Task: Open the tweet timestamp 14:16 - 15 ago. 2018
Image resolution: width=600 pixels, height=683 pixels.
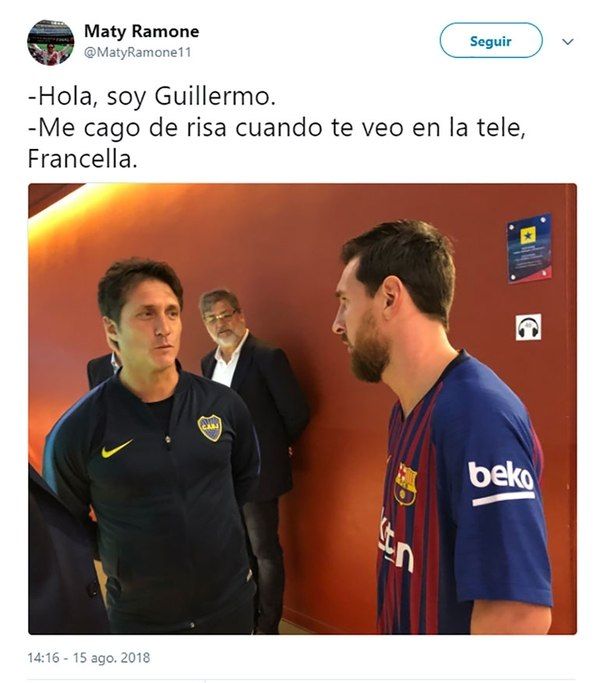Action: coord(89,658)
